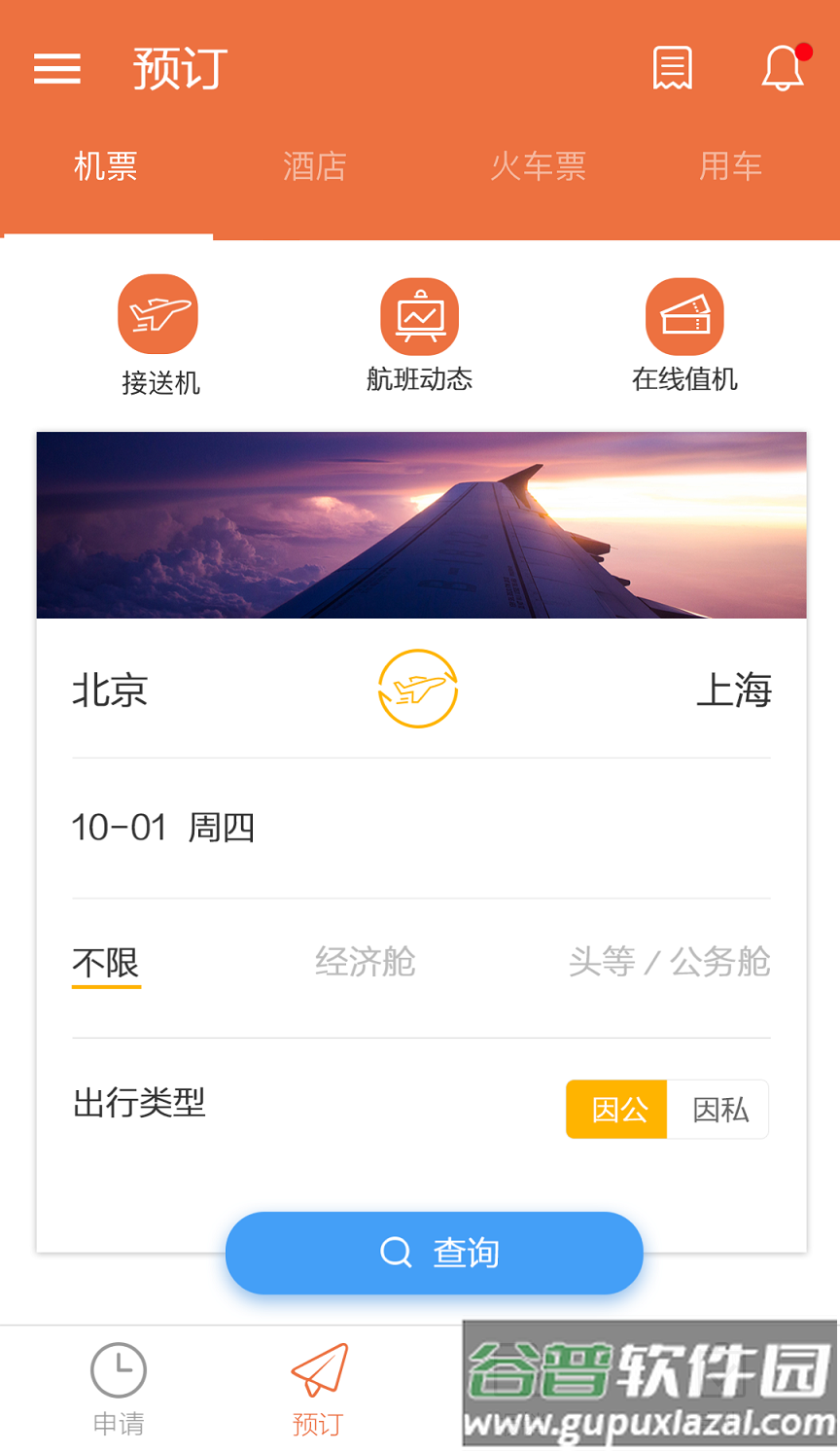Switch to the 用车 car tab
The width and height of the screenshot is (840, 1452).
730,166
